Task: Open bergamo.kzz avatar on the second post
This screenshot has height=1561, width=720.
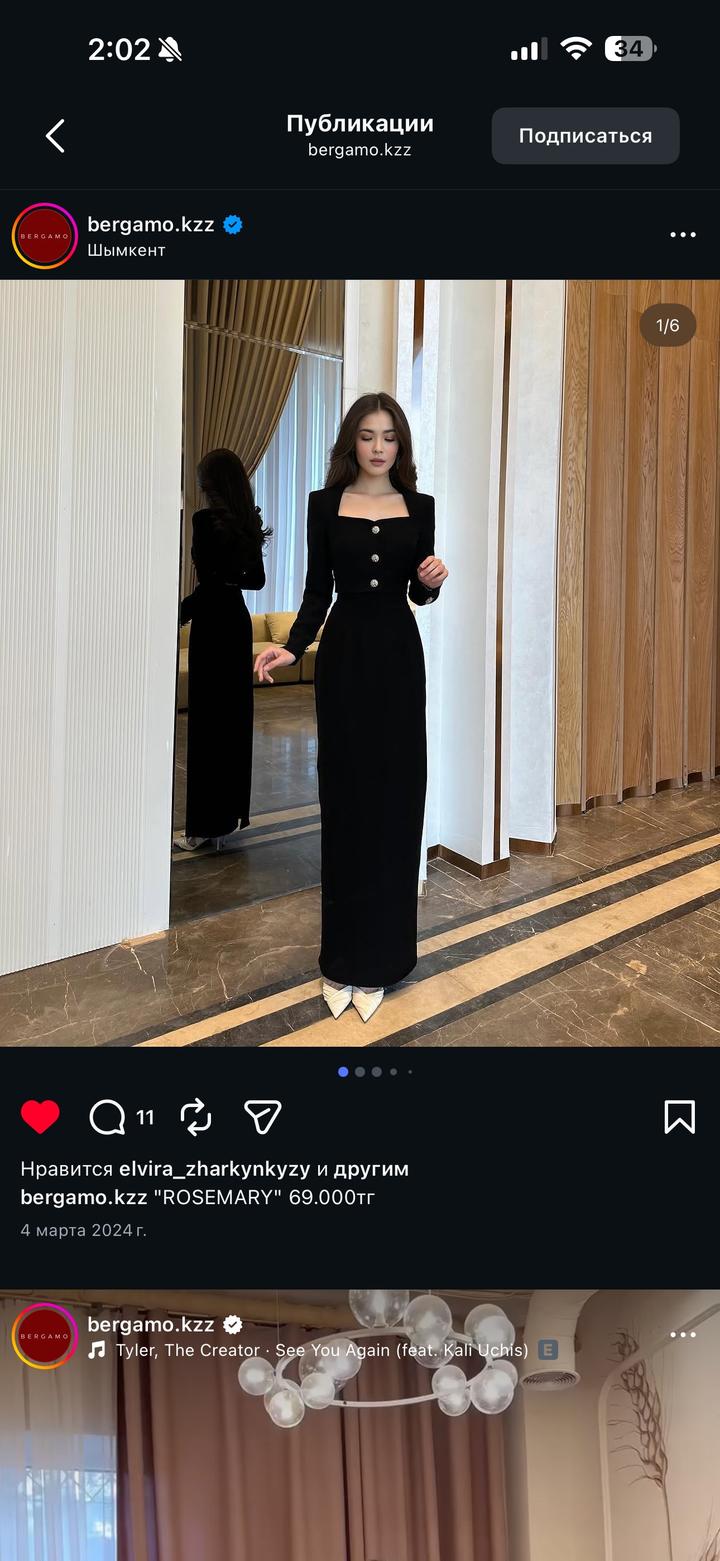Action: [x=45, y=1336]
